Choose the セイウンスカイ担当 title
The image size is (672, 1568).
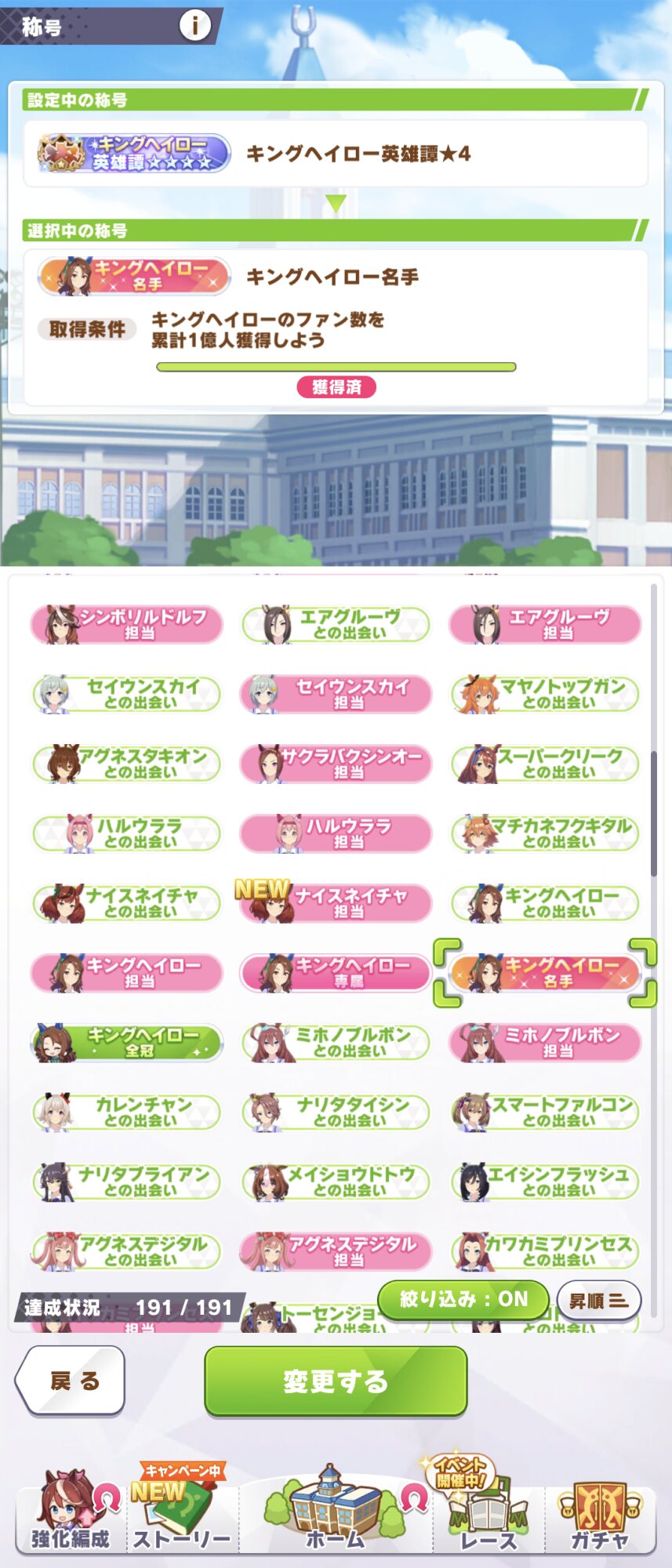point(336,695)
